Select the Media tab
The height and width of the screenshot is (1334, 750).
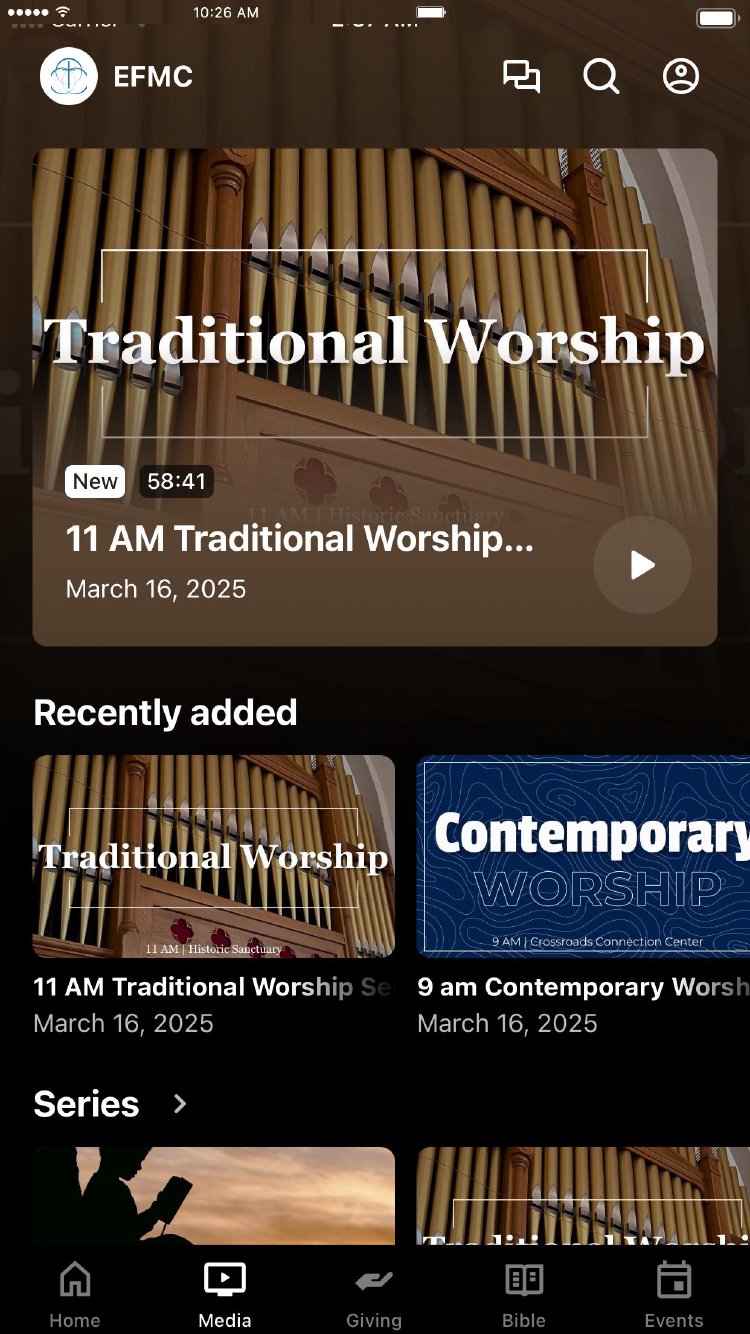pos(225,1295)
